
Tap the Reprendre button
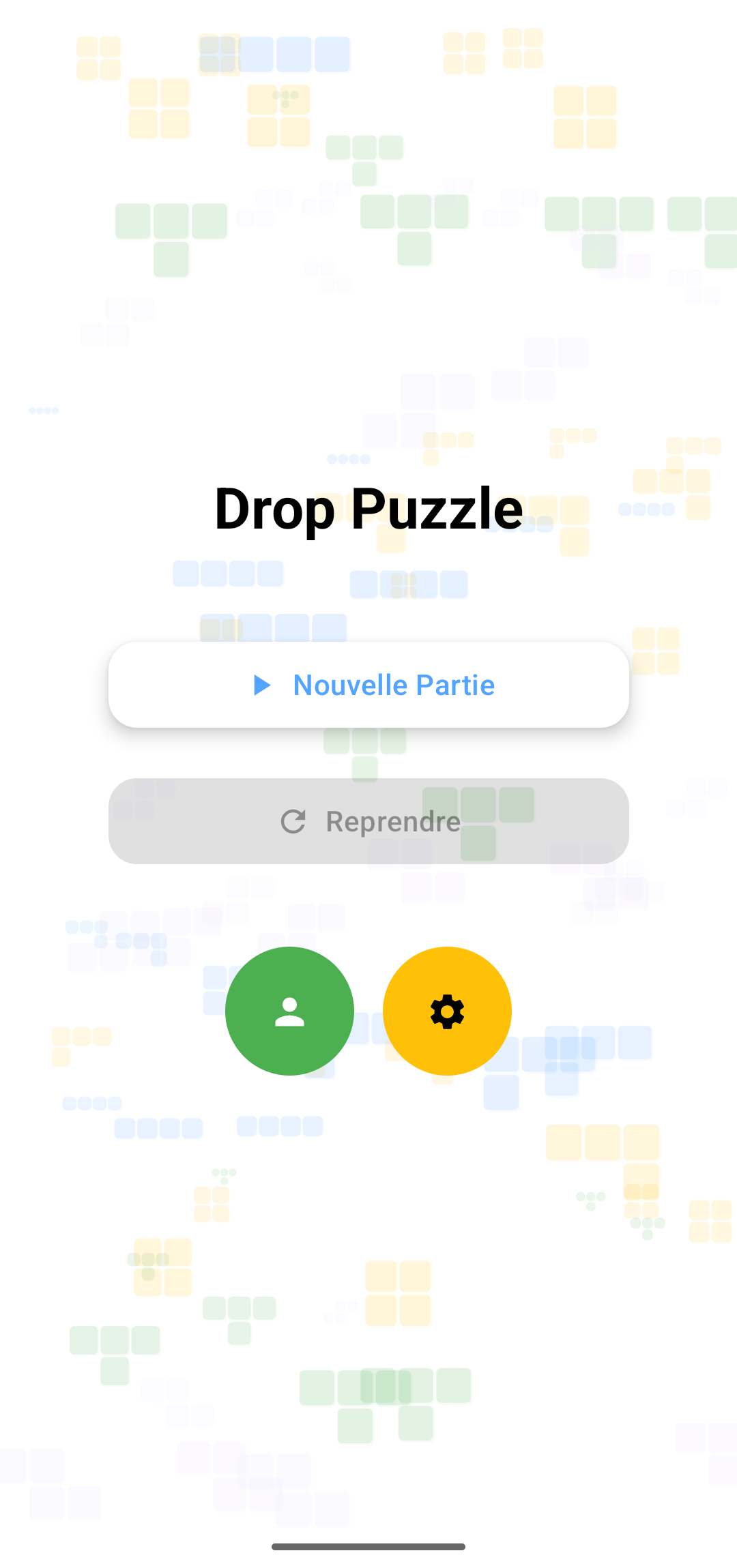click(369, 821)
